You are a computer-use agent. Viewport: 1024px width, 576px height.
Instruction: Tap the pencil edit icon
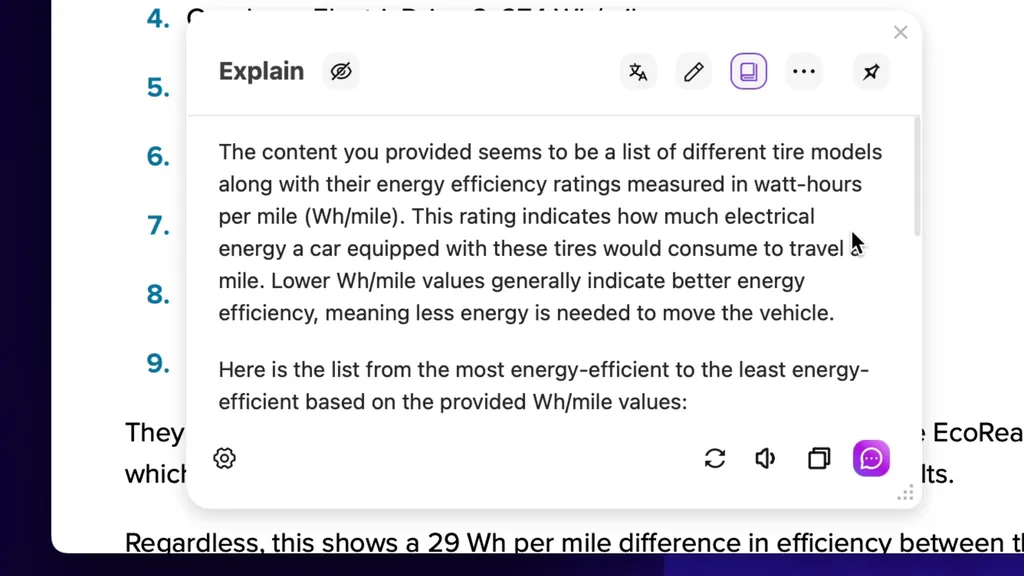[x=693, y=71]
